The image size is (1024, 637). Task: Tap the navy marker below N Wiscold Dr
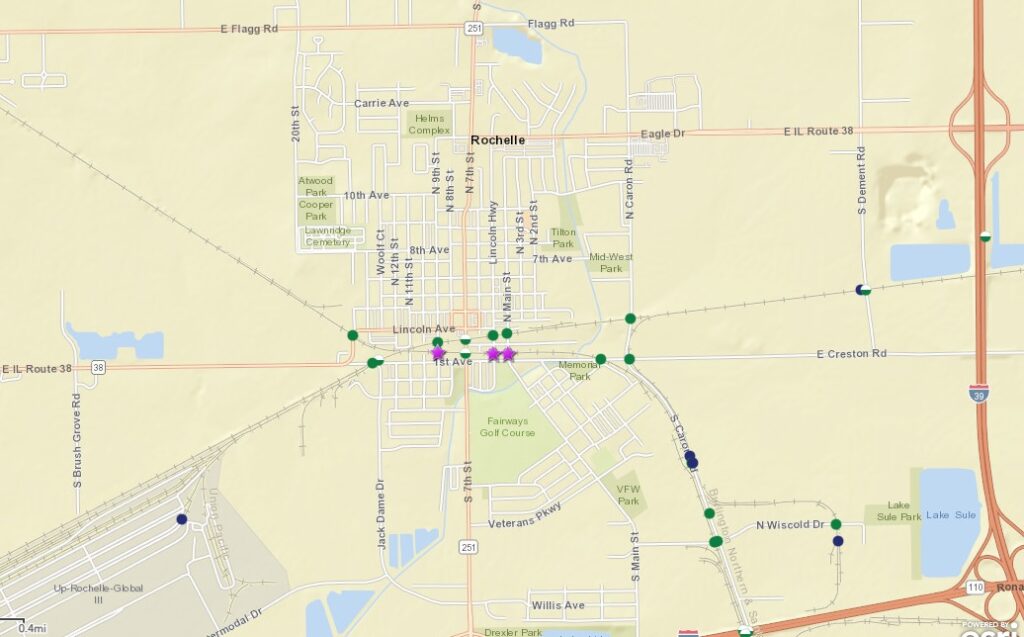click(x=838, y=541)
